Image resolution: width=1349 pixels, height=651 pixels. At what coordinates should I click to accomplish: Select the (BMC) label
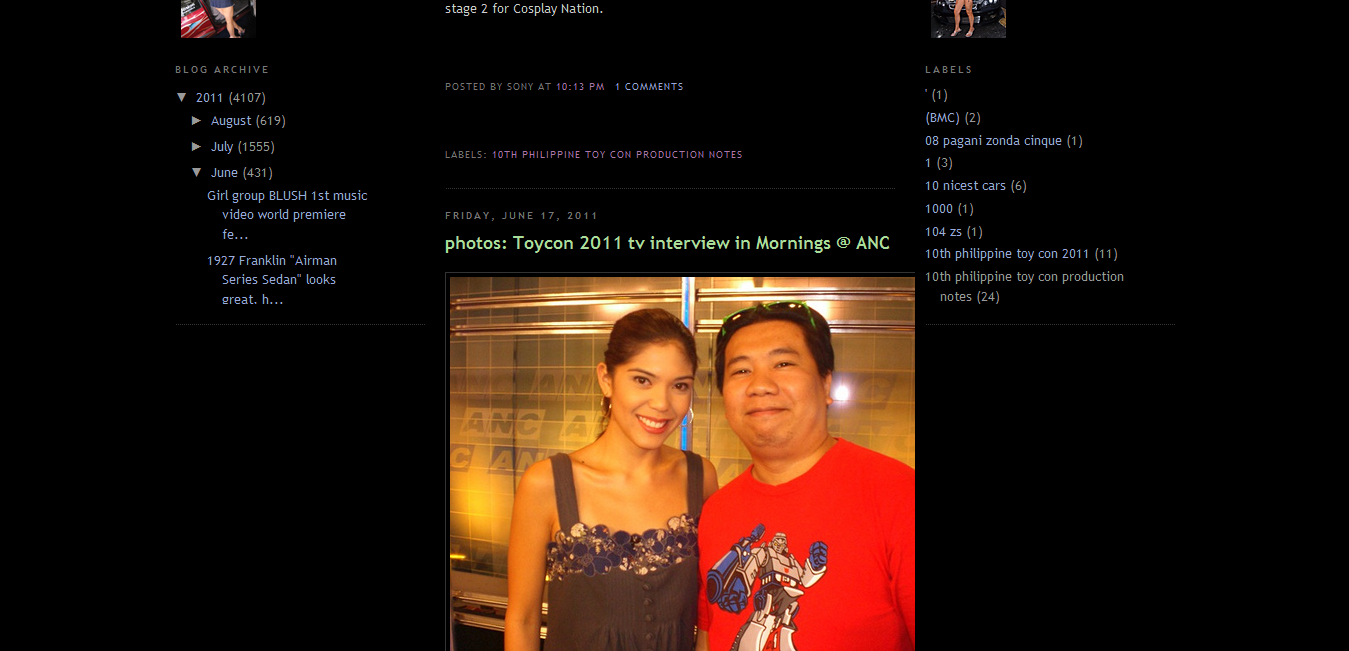[x=942, y=117]
